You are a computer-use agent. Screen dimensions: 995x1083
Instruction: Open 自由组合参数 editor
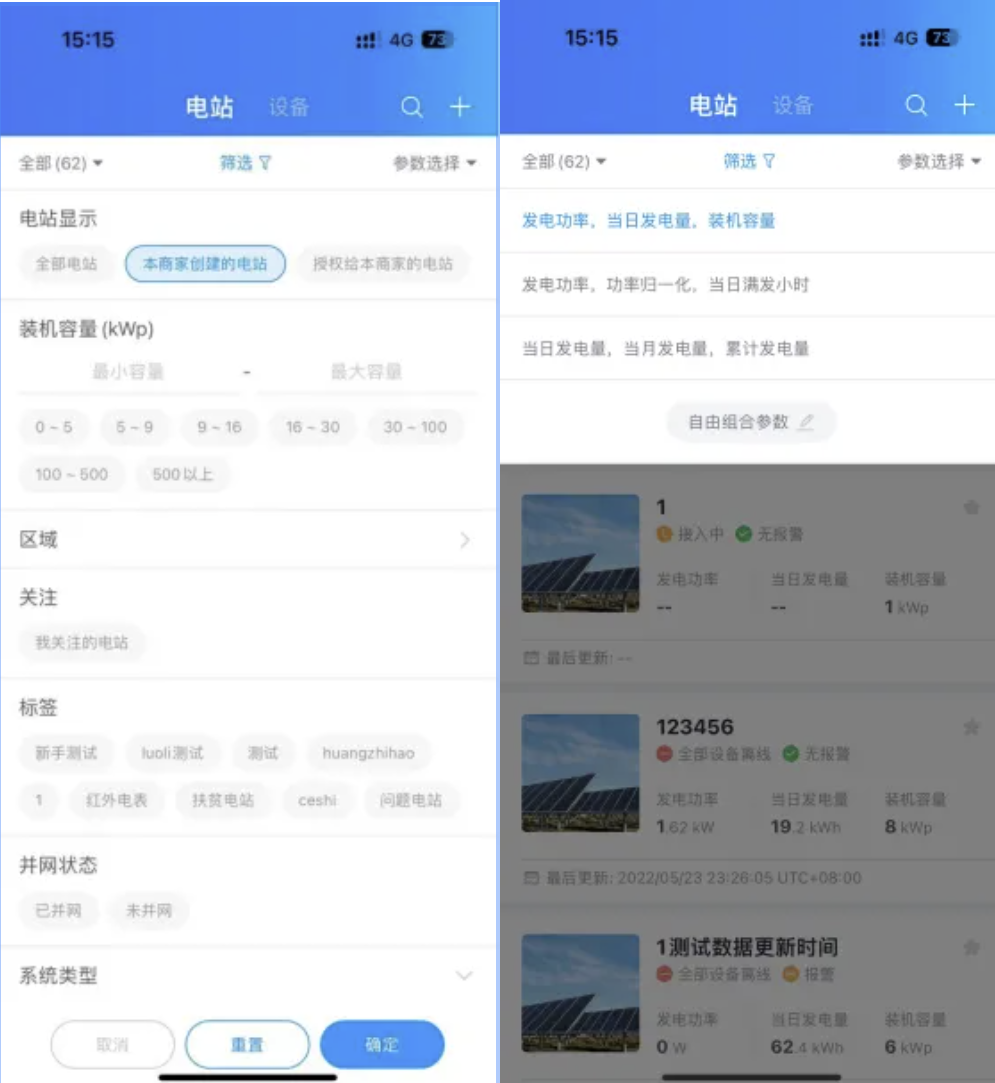click(751, 422)
